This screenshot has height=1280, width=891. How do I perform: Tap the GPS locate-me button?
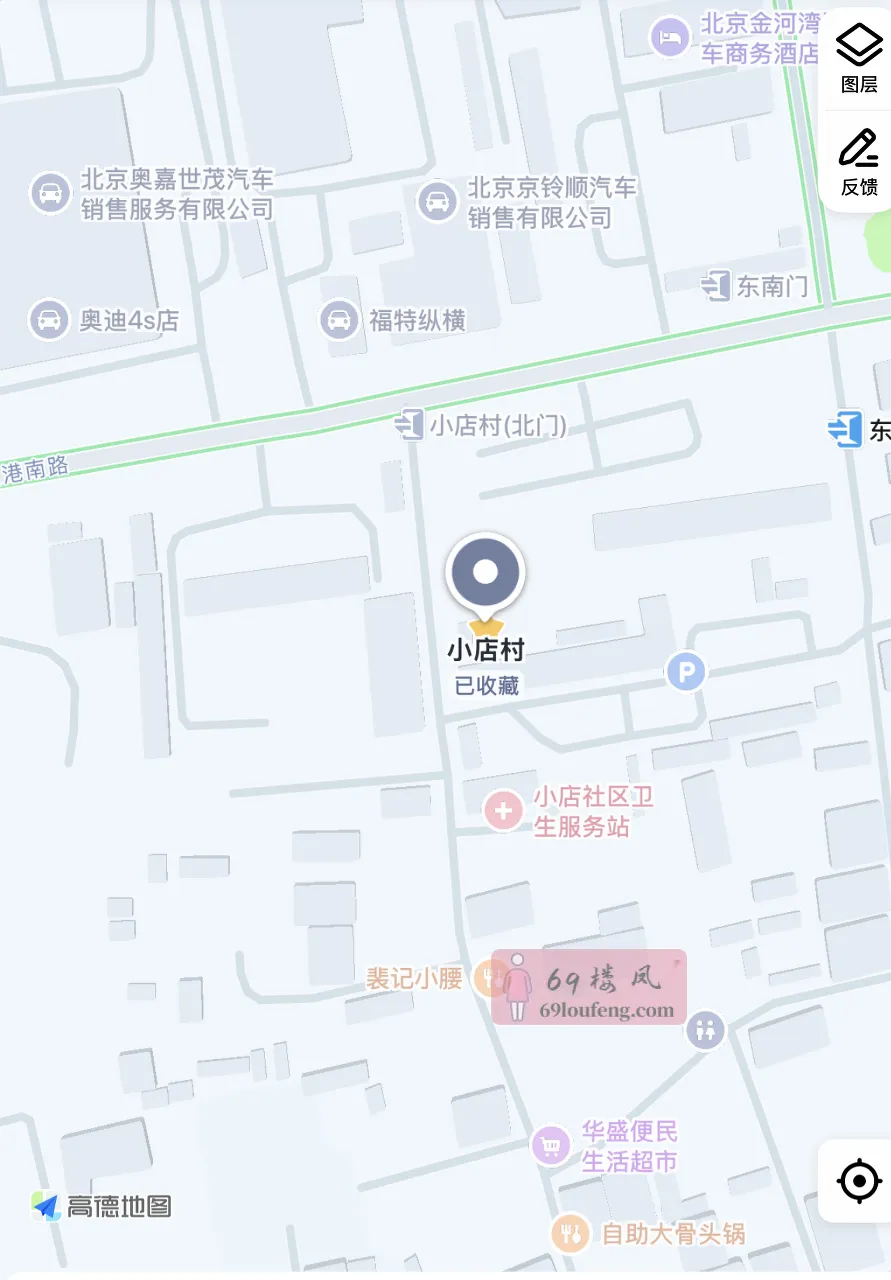tap(857, 1181)
